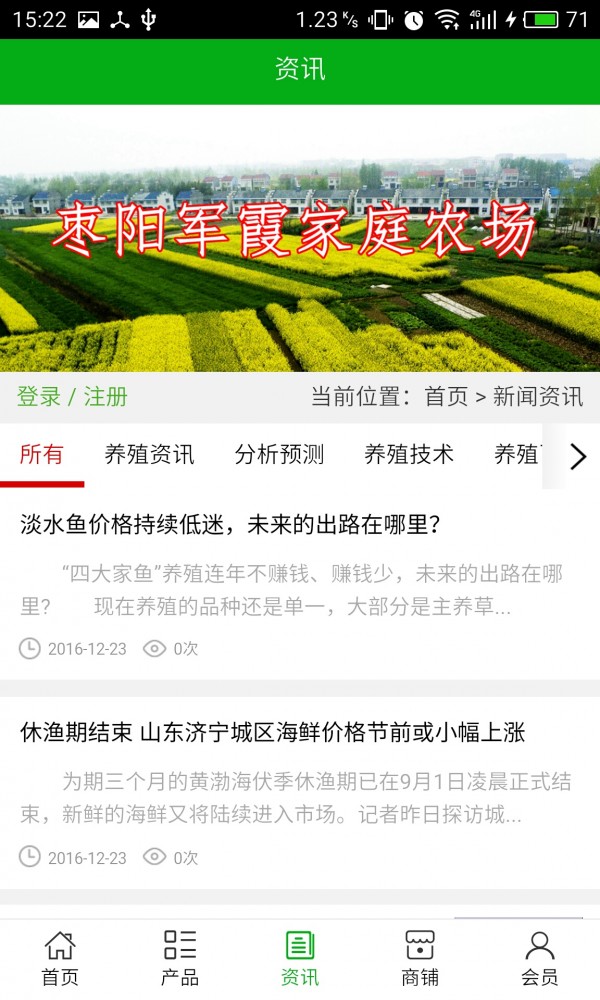Open the 产品 bottom tab

coord(180,958)
